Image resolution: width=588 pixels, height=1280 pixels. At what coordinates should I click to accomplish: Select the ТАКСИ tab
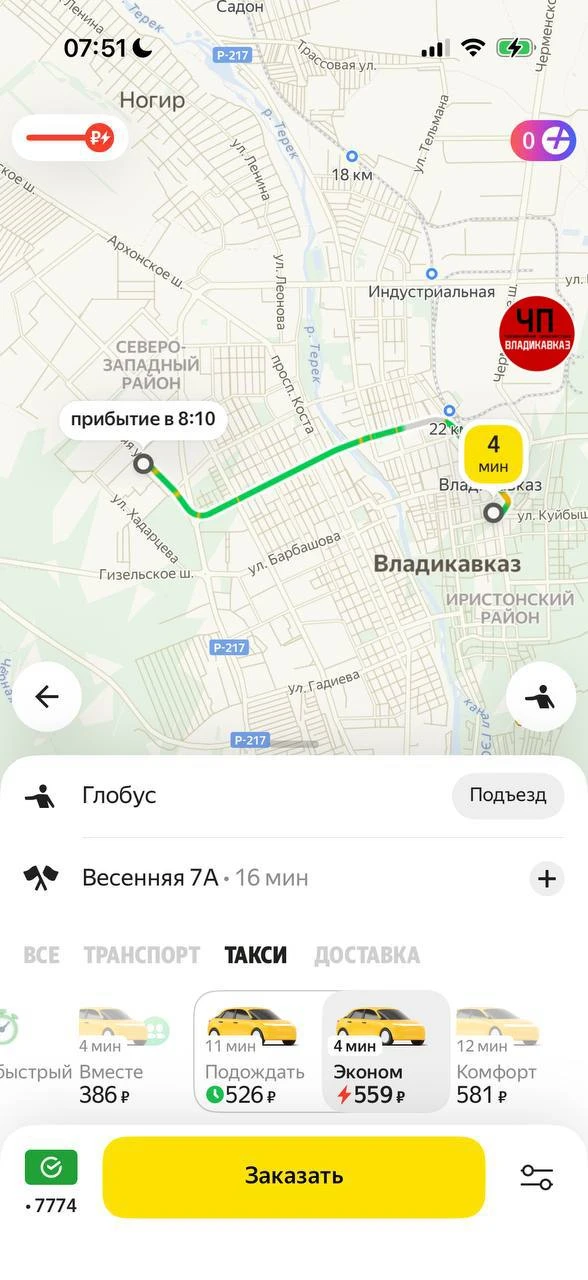point(256,955)
